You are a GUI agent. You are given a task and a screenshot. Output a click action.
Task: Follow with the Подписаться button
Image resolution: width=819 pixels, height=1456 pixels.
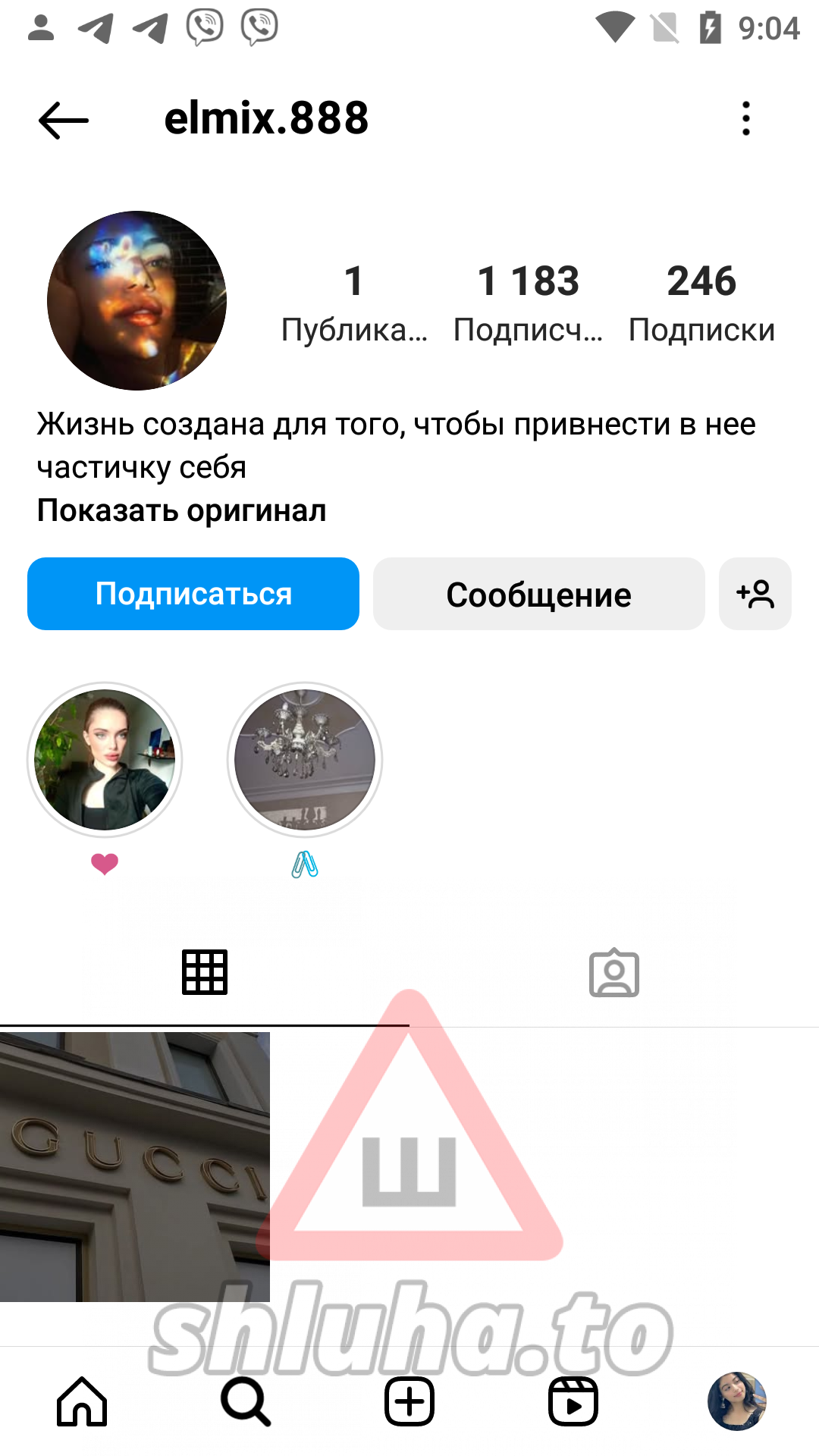click(x=193, y=594)
